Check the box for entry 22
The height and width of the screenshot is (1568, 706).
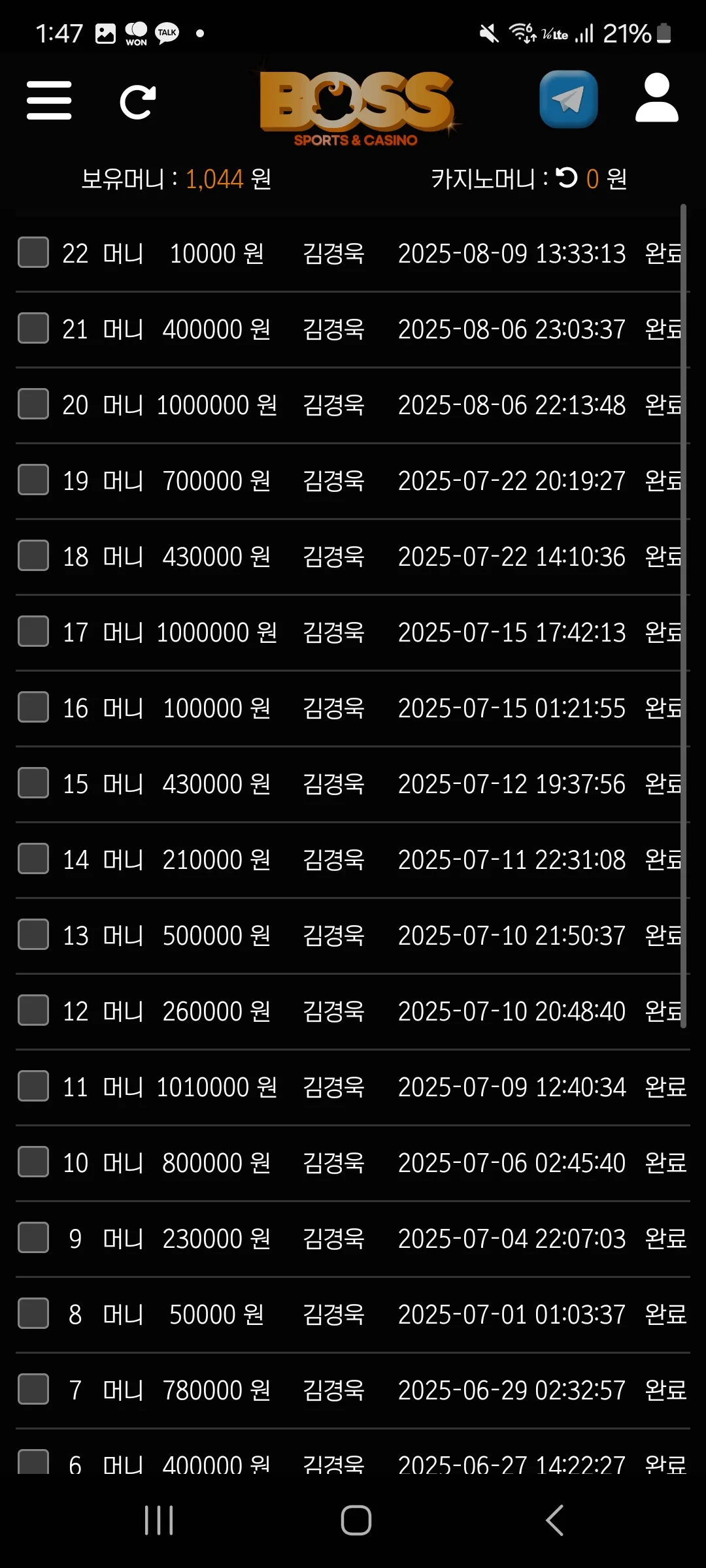(x=33, y=253)
